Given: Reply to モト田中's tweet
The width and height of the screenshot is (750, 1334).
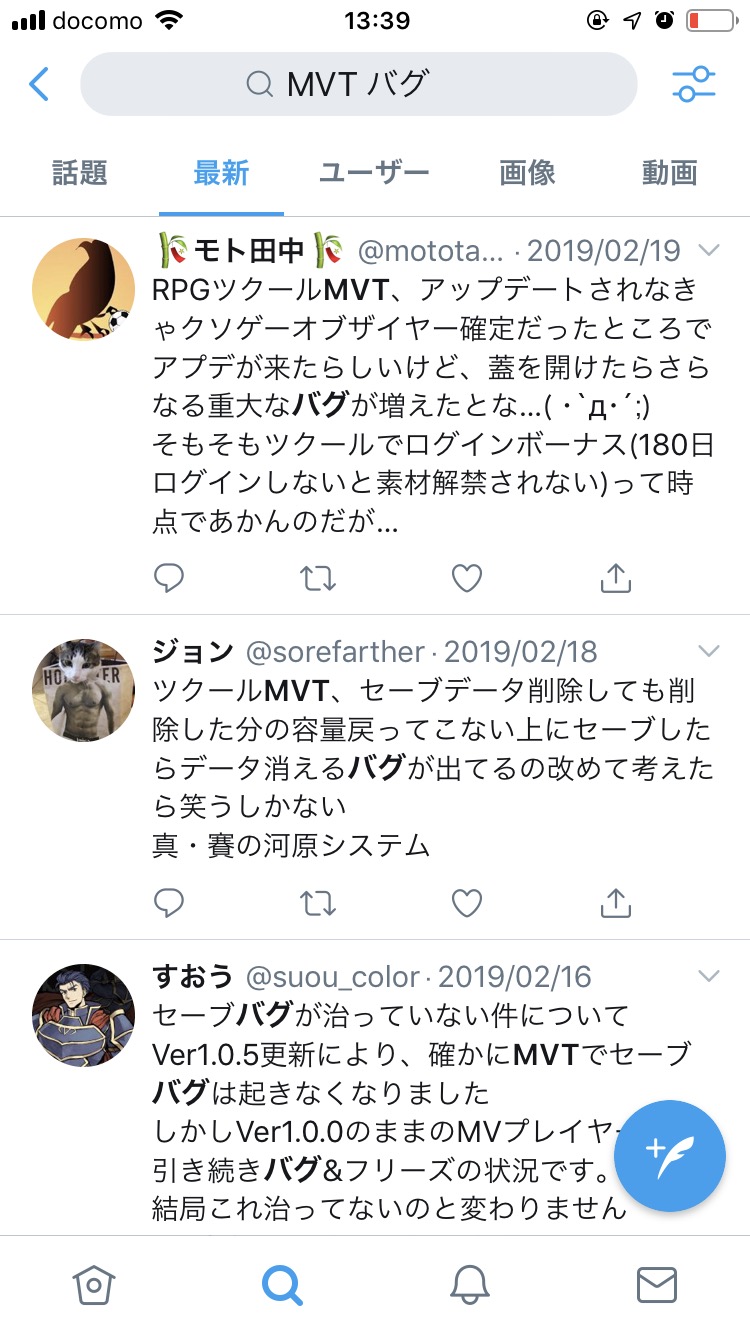Looking at the screenshot, I should tap(169, 577).
